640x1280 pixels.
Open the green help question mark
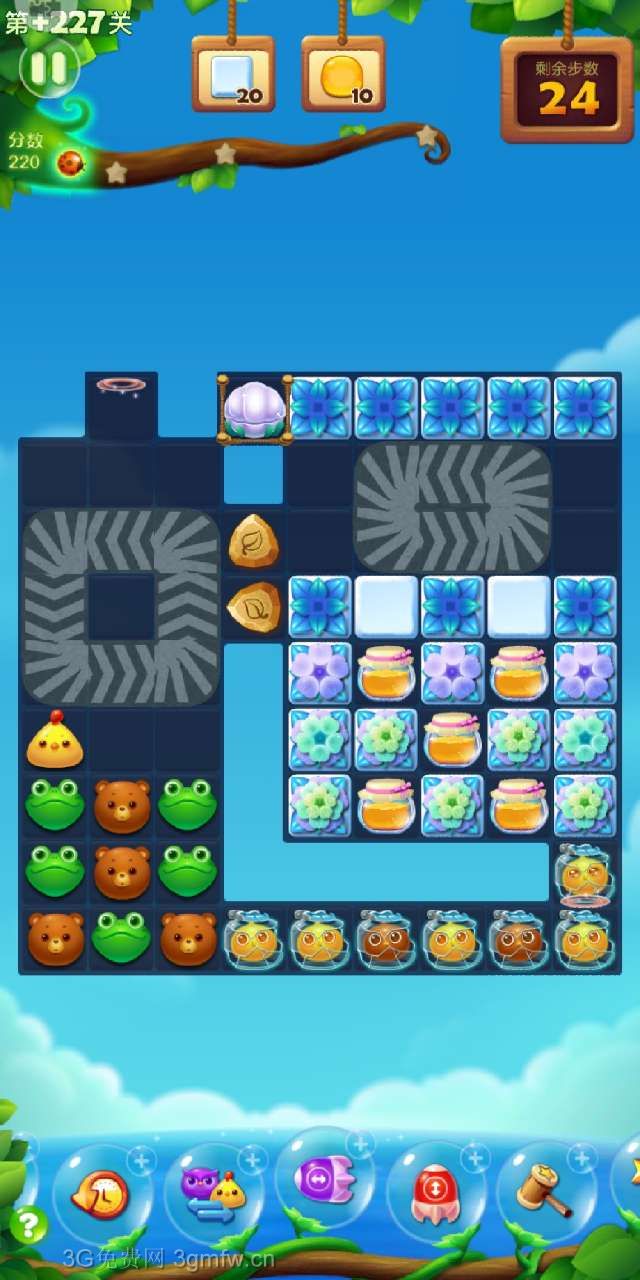coord(28,1223)
